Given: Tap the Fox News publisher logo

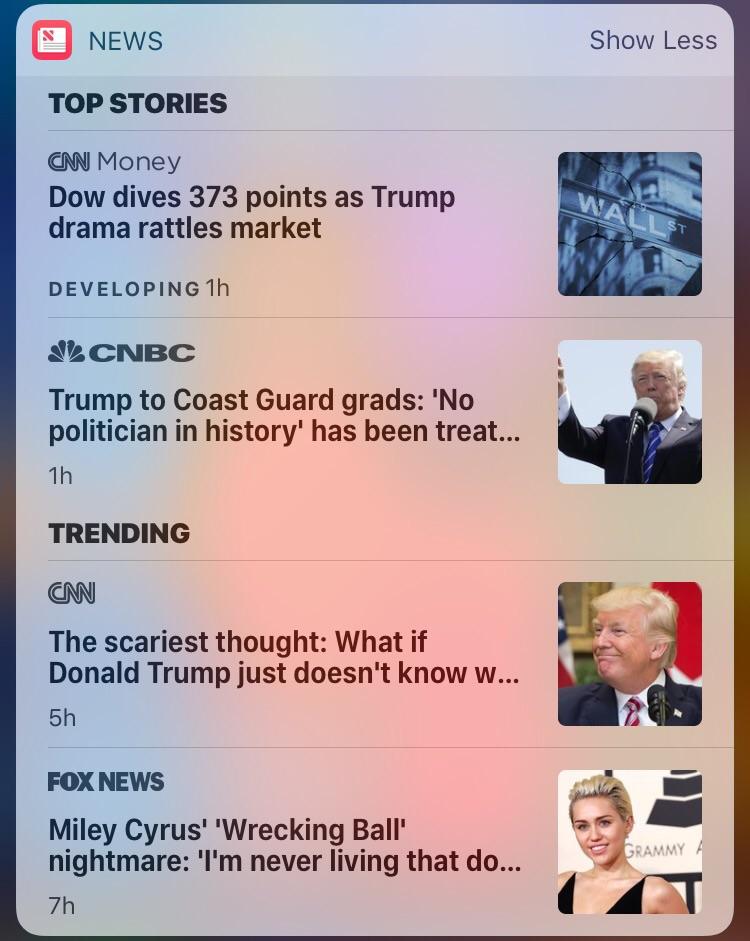Looking at the screenshot, I should [105, 782].
